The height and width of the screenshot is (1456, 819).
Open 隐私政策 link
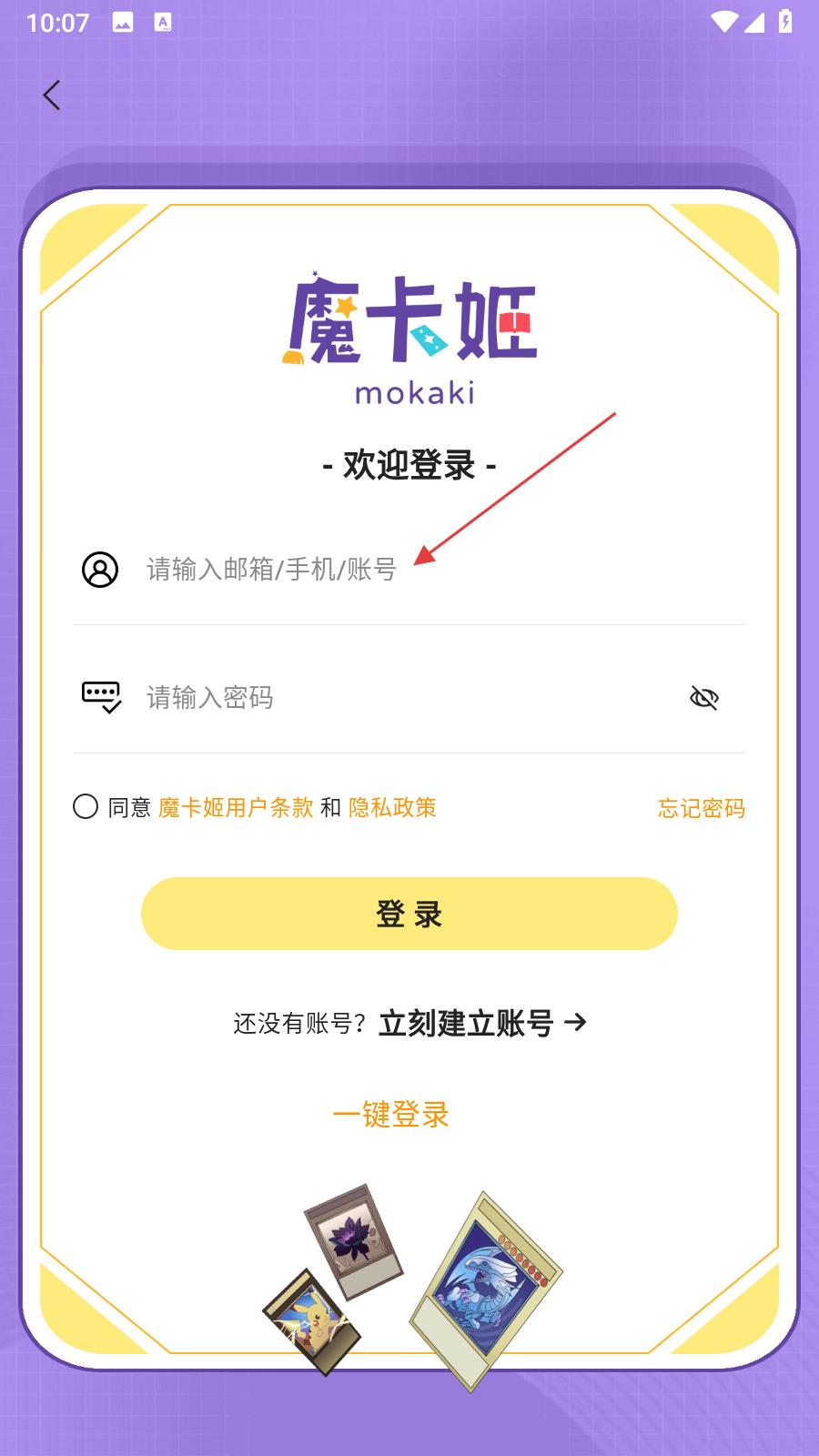click(x=392, y=808)
